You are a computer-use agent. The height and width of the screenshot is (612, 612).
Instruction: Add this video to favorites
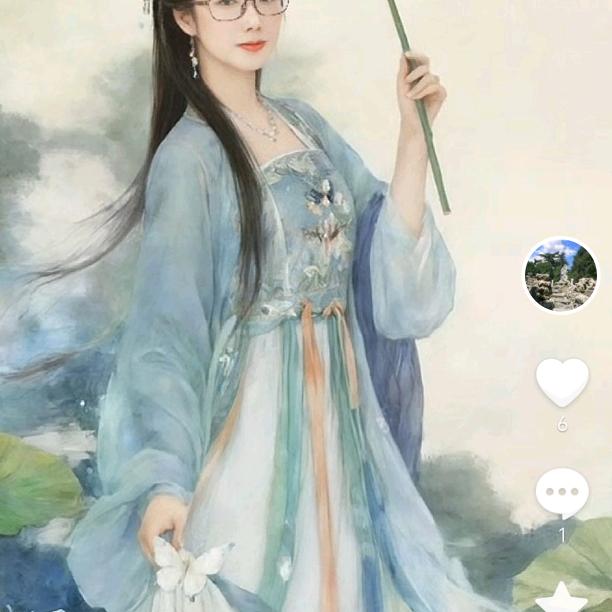(x=562, y=598)
